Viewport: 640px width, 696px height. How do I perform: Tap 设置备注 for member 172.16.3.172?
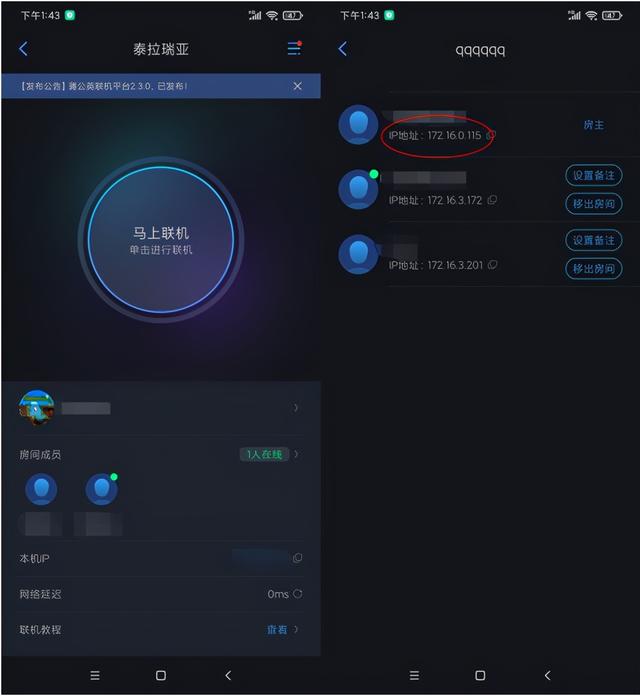pos(593,175)
